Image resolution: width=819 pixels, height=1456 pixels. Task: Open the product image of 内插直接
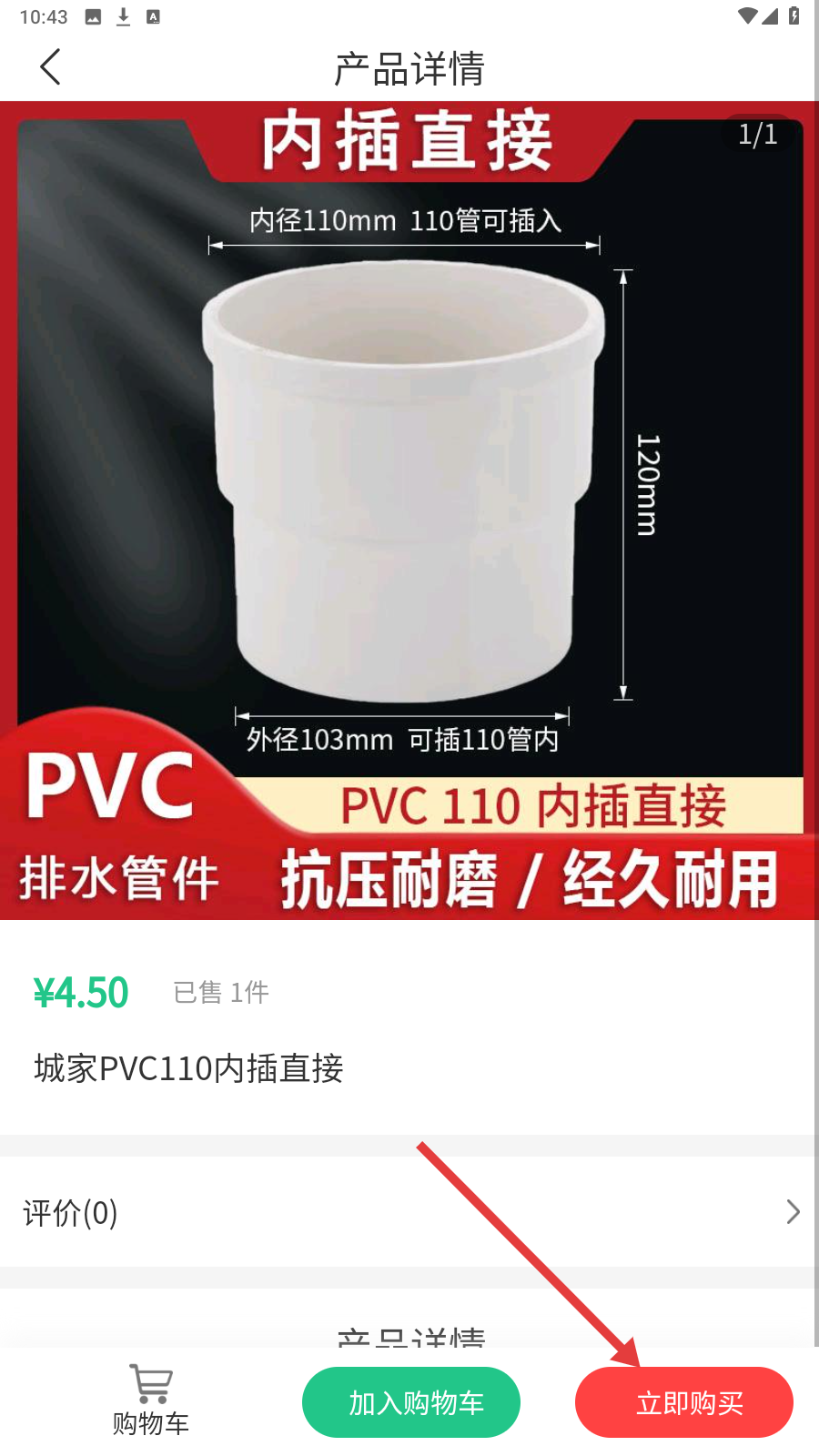click(x=409, y=510)
